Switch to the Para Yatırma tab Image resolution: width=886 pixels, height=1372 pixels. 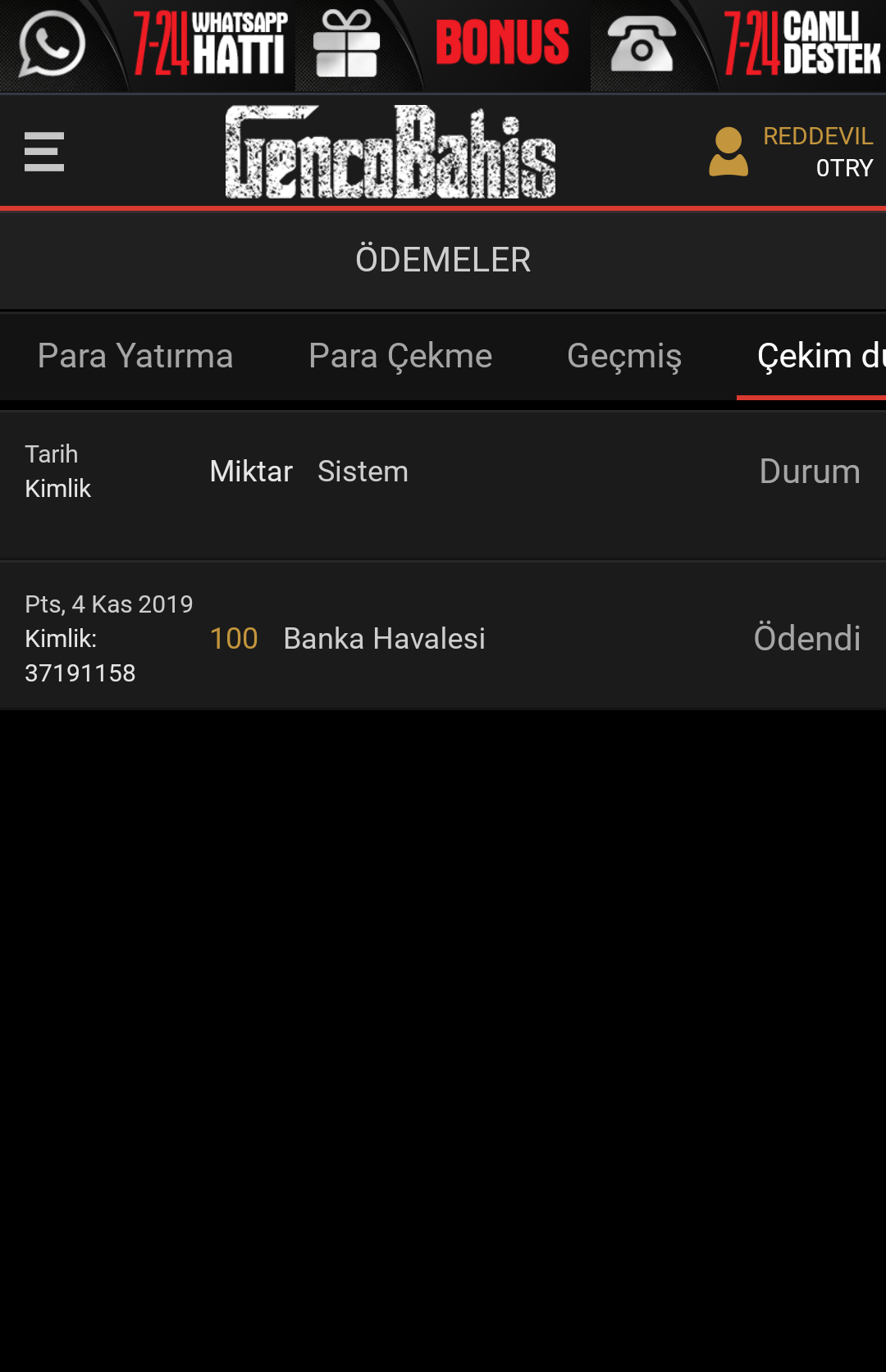click(x=135, y=357)
